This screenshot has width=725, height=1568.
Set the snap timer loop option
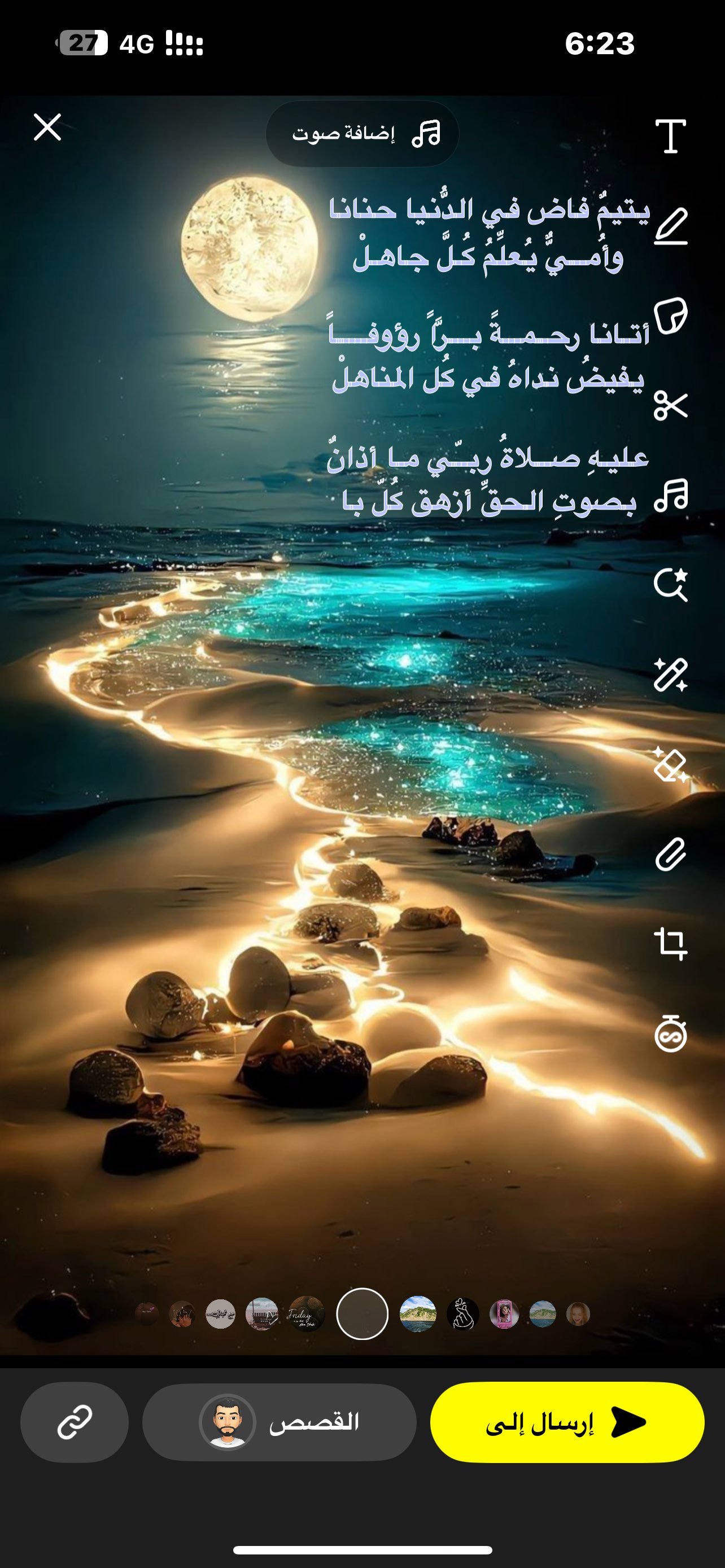tap(670, 1033)
